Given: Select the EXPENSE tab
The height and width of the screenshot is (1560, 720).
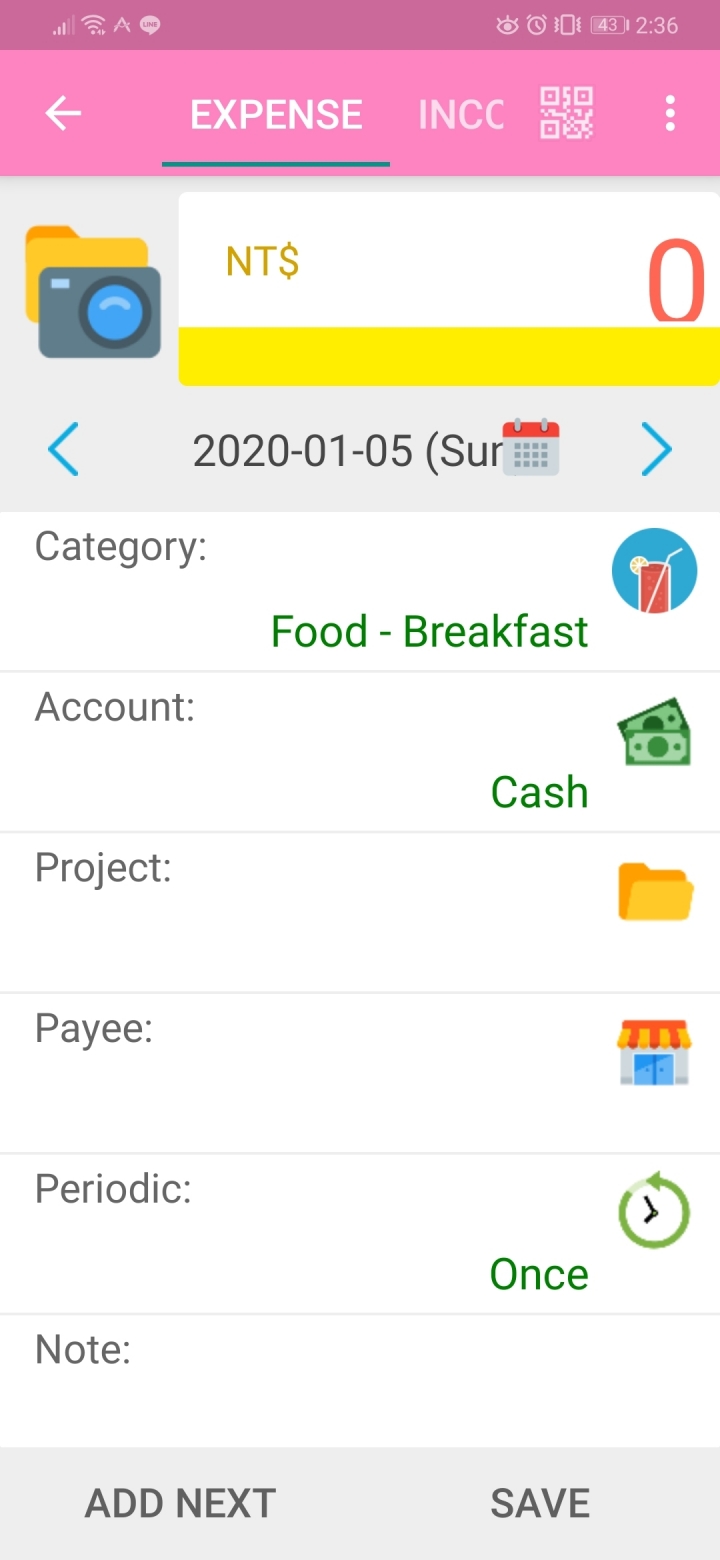Looking at the screenshot, I should coord(276,115).
